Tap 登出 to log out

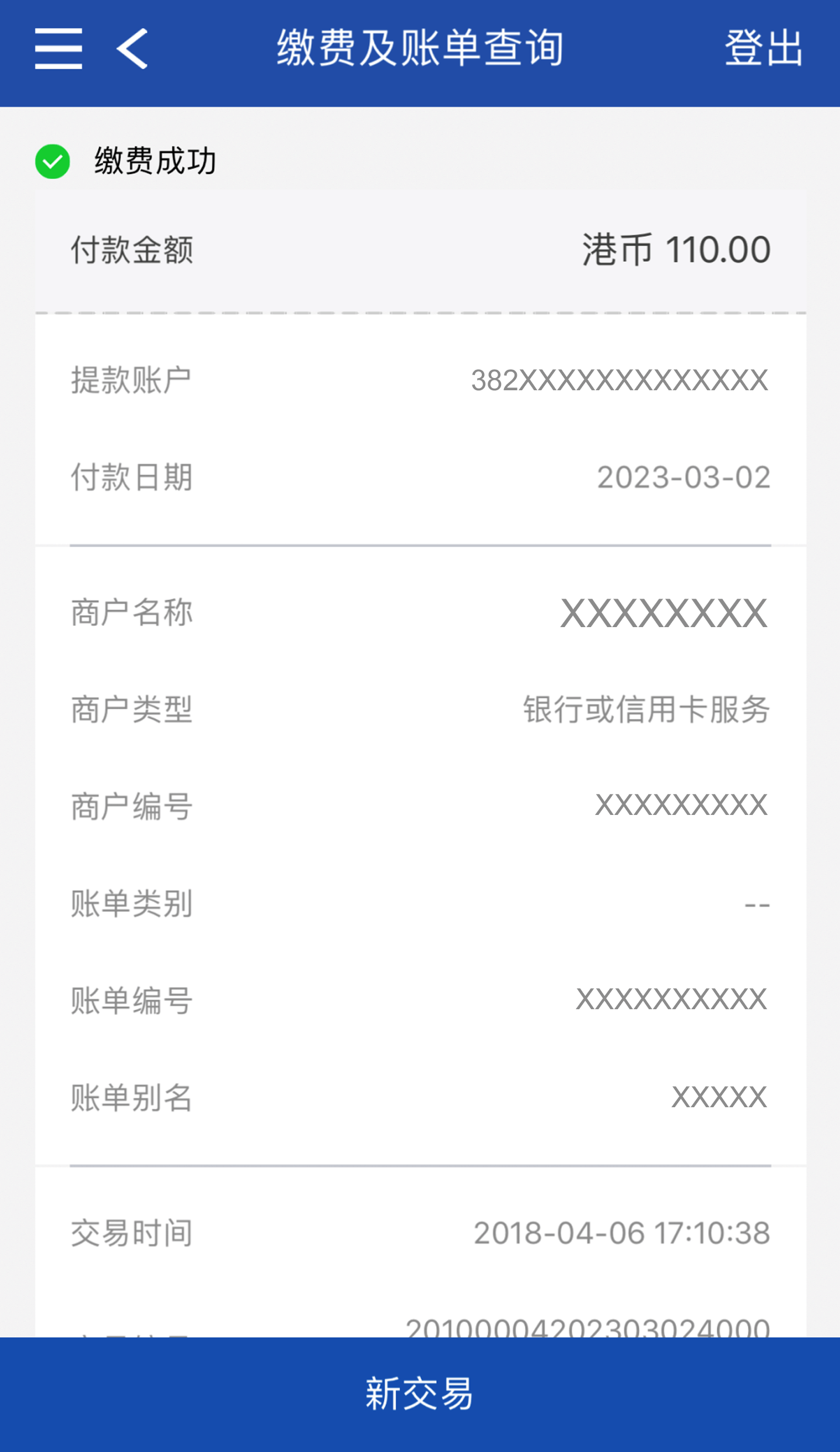(x=764, y=48)
